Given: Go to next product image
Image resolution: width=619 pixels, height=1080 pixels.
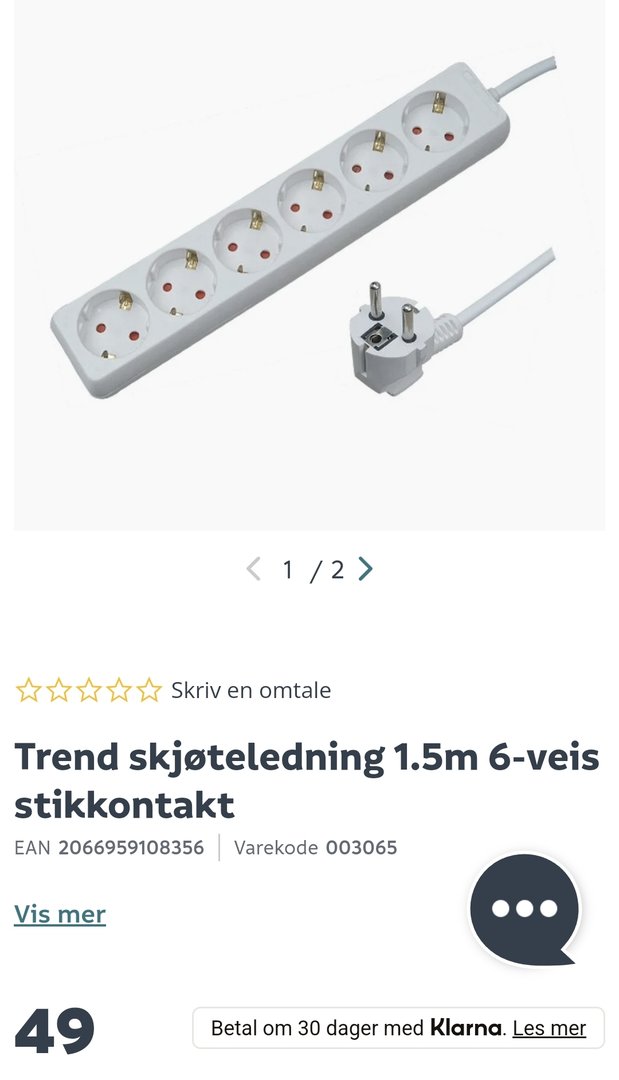Looking at the screenshot, I should pos(366,569).
